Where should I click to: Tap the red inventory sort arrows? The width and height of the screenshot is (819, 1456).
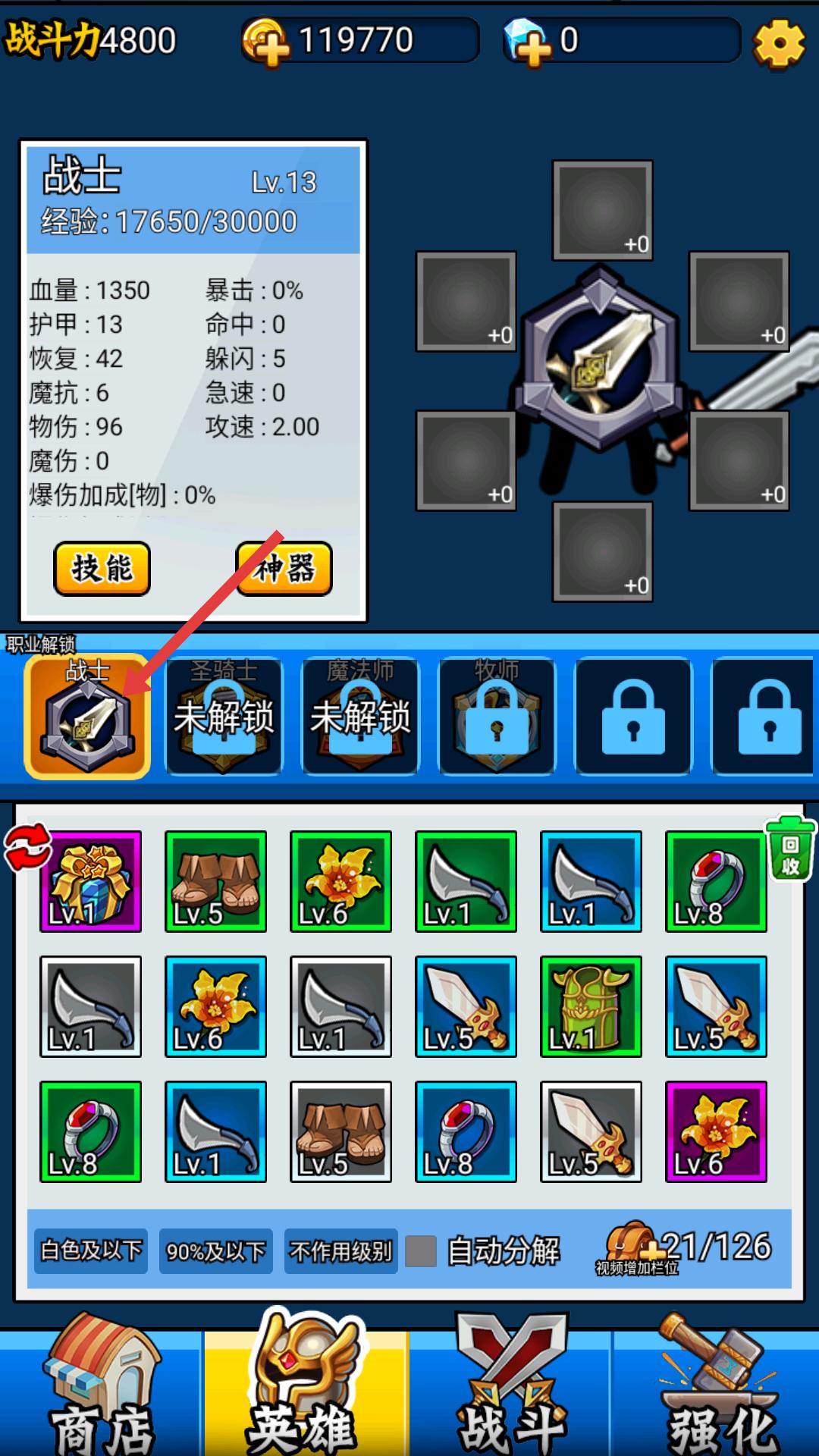pyautogui.click(x=28, y=846)
